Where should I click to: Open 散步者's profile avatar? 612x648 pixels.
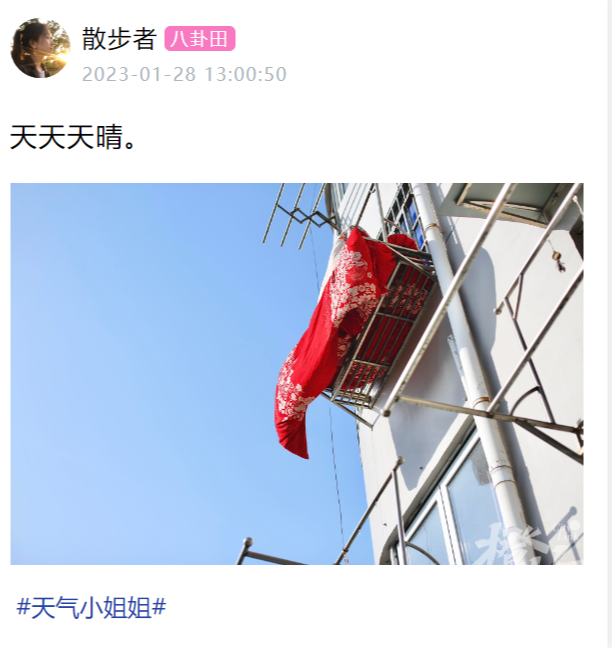[x=40, y=48]
